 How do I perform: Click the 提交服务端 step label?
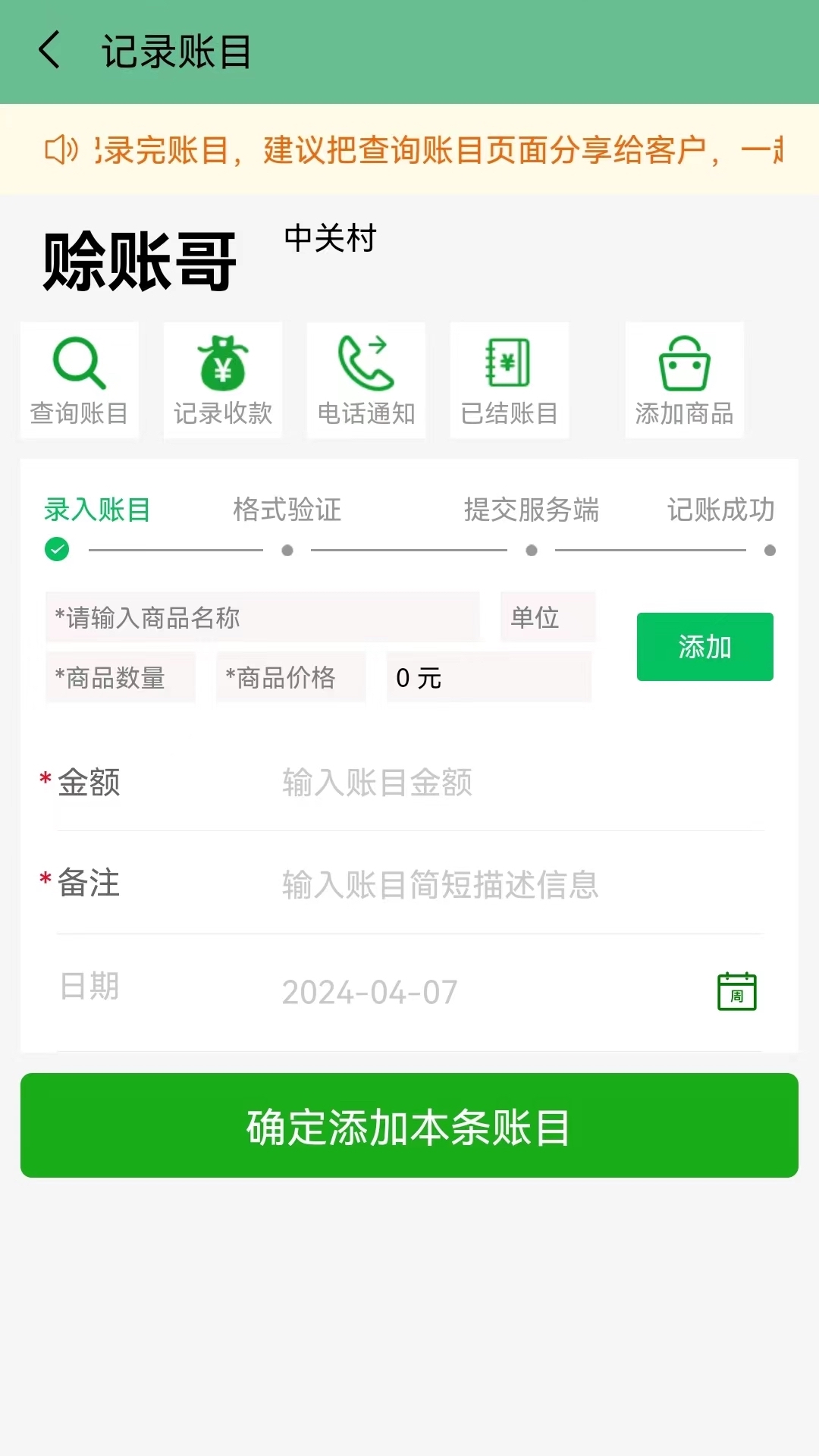point(531,511)
